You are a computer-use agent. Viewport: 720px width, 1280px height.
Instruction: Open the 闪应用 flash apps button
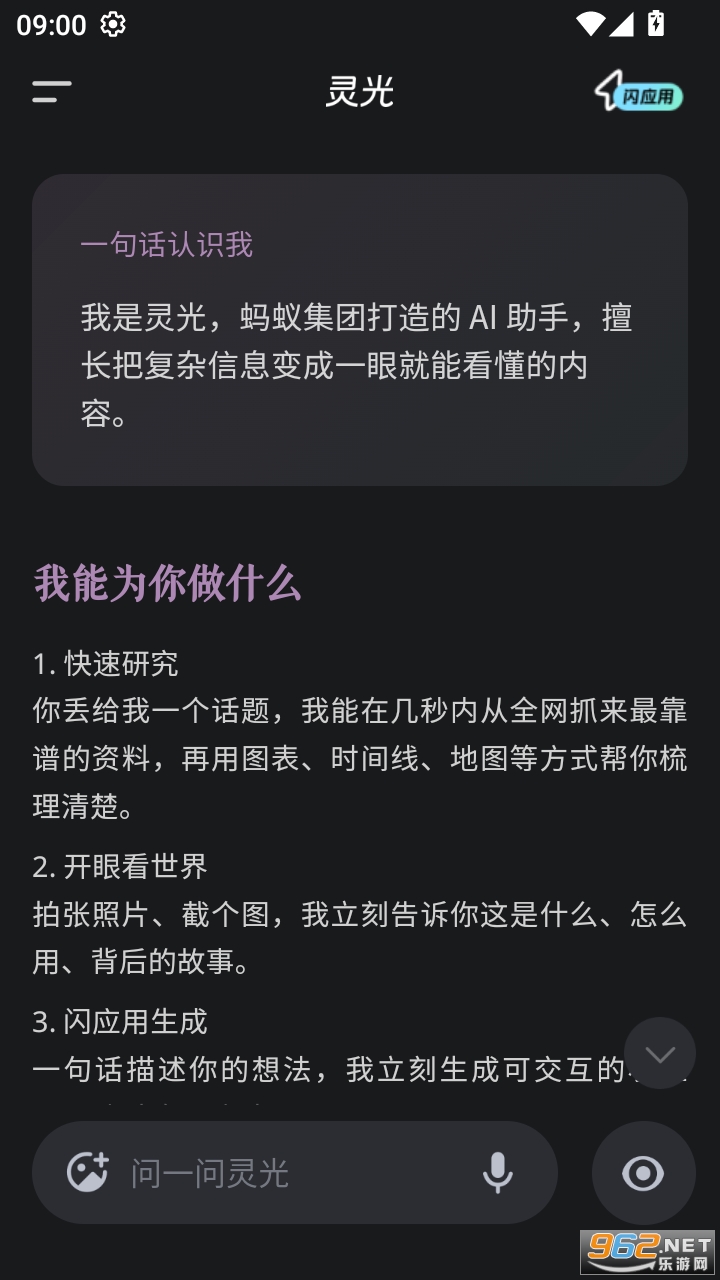639,93
